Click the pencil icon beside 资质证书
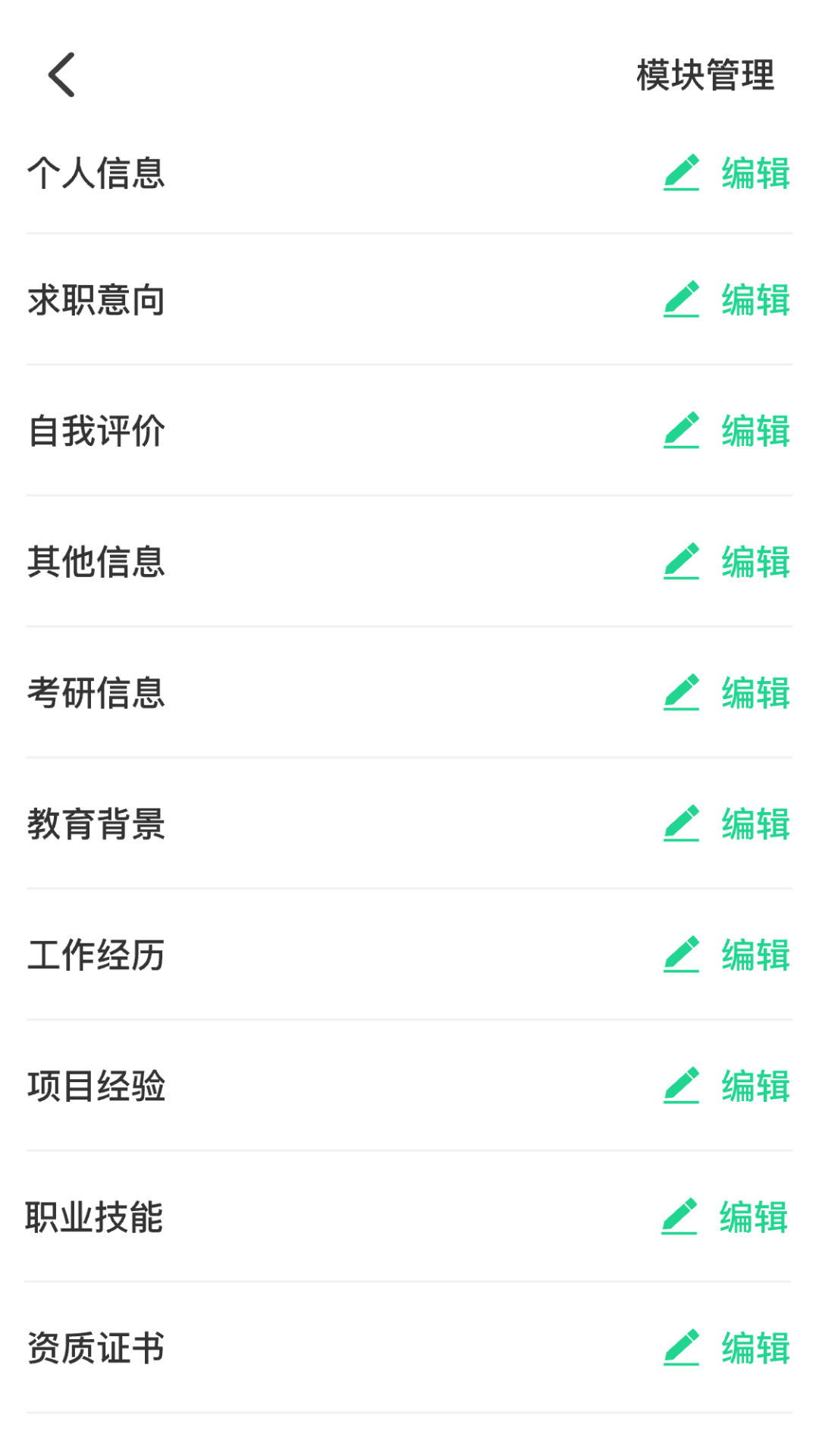The height and width of the screenshot is (1456, 819). coord(682,1347)
